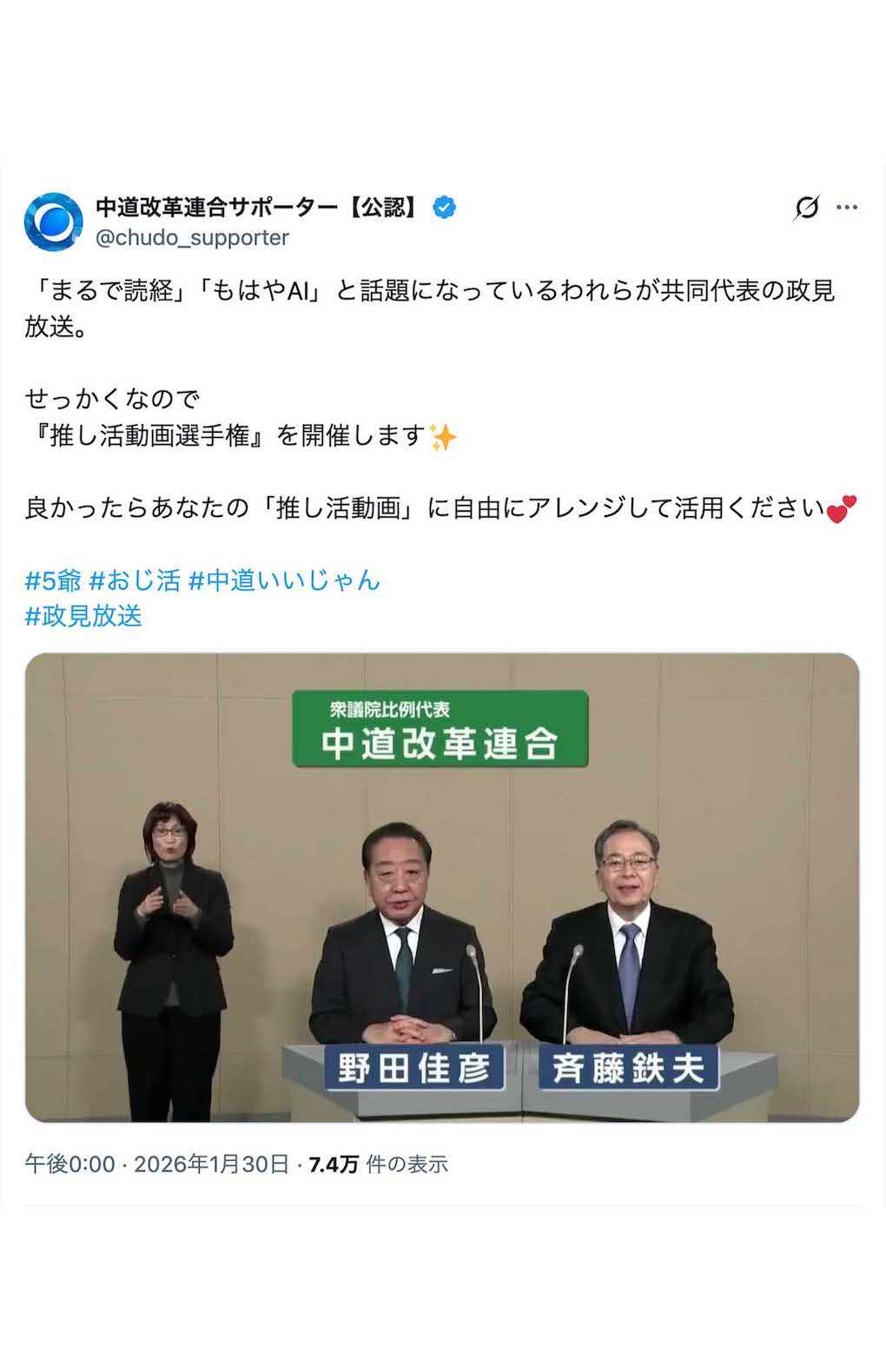The image size is (886, 1372).
Task: Play the 中道改革連合 broadcast video
Action: coord(442,887)
